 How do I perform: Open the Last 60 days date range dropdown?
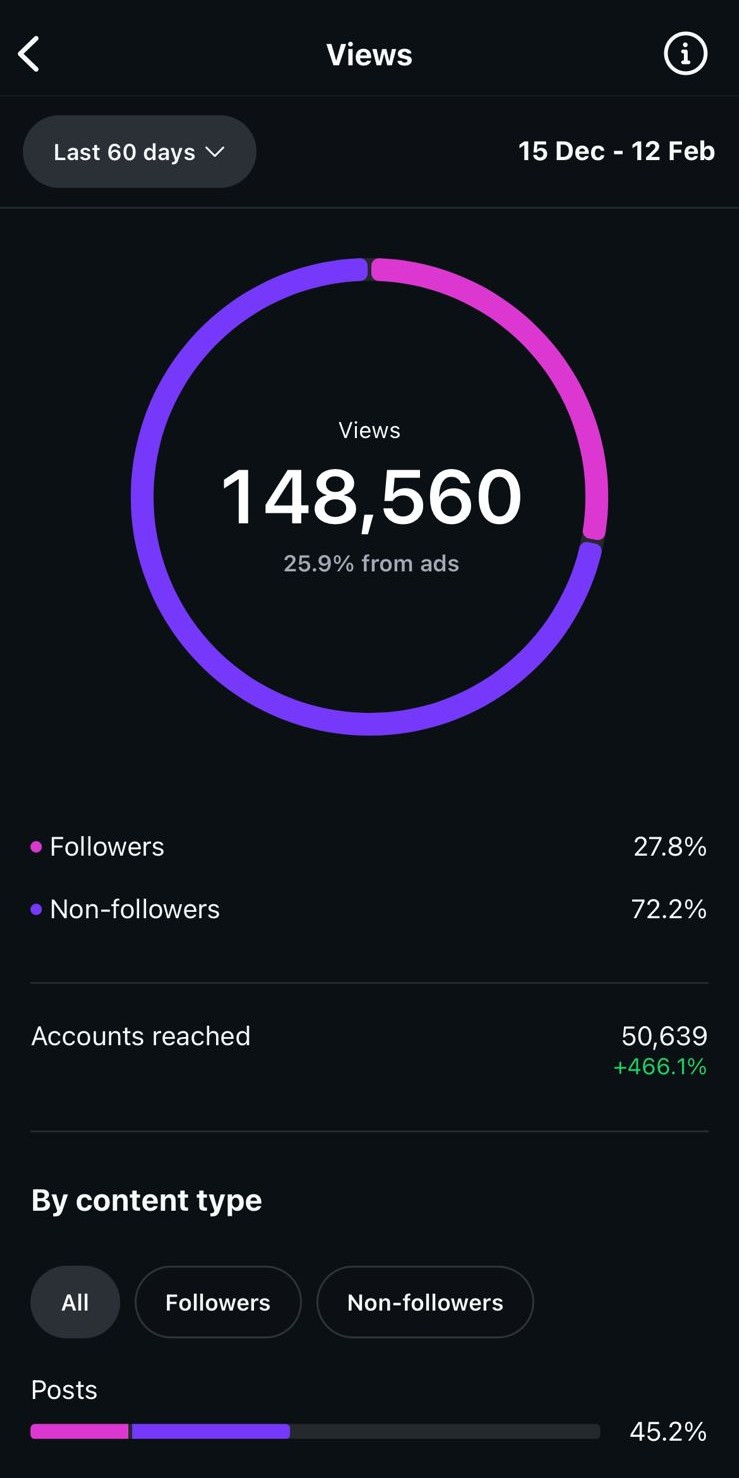point(139,152)
